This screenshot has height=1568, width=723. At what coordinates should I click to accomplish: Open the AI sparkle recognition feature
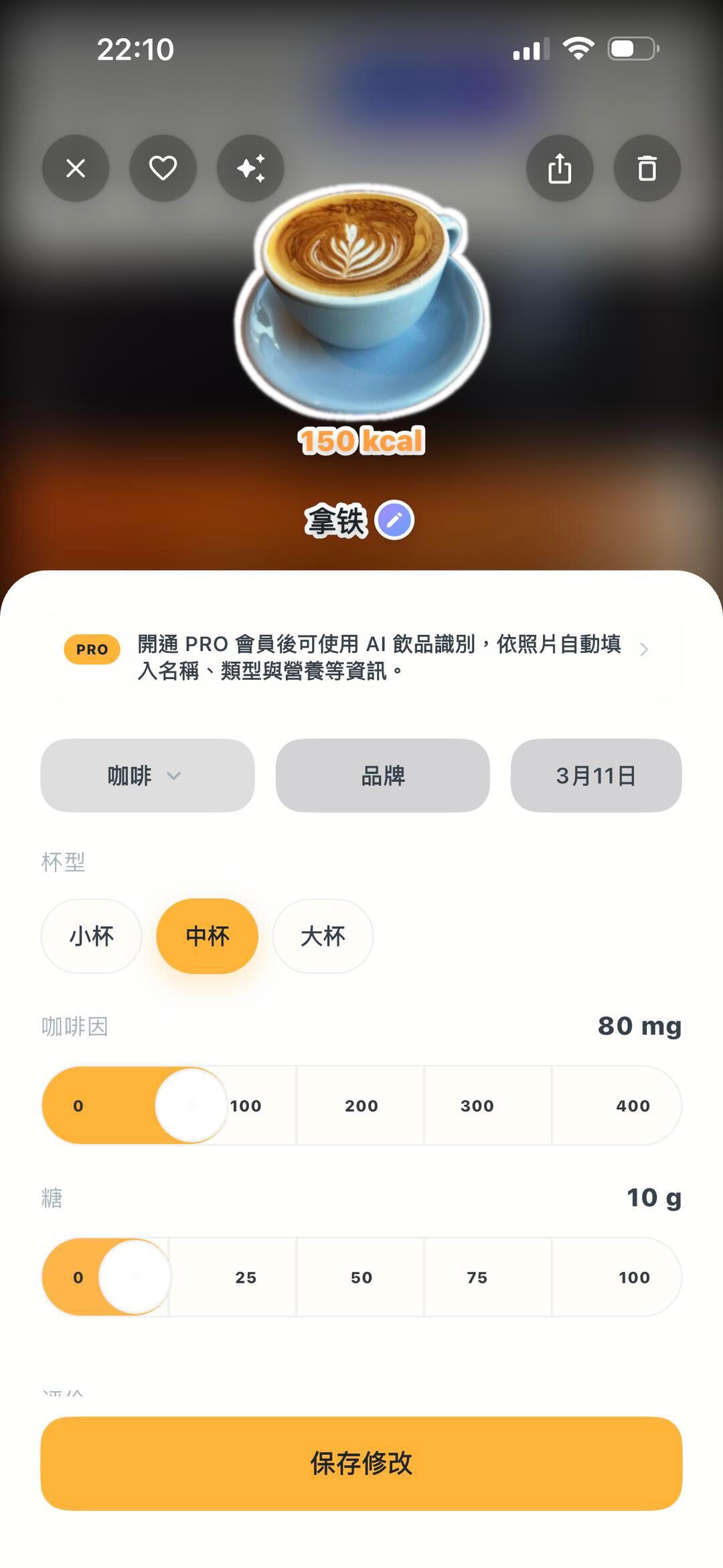pos(250,168)
